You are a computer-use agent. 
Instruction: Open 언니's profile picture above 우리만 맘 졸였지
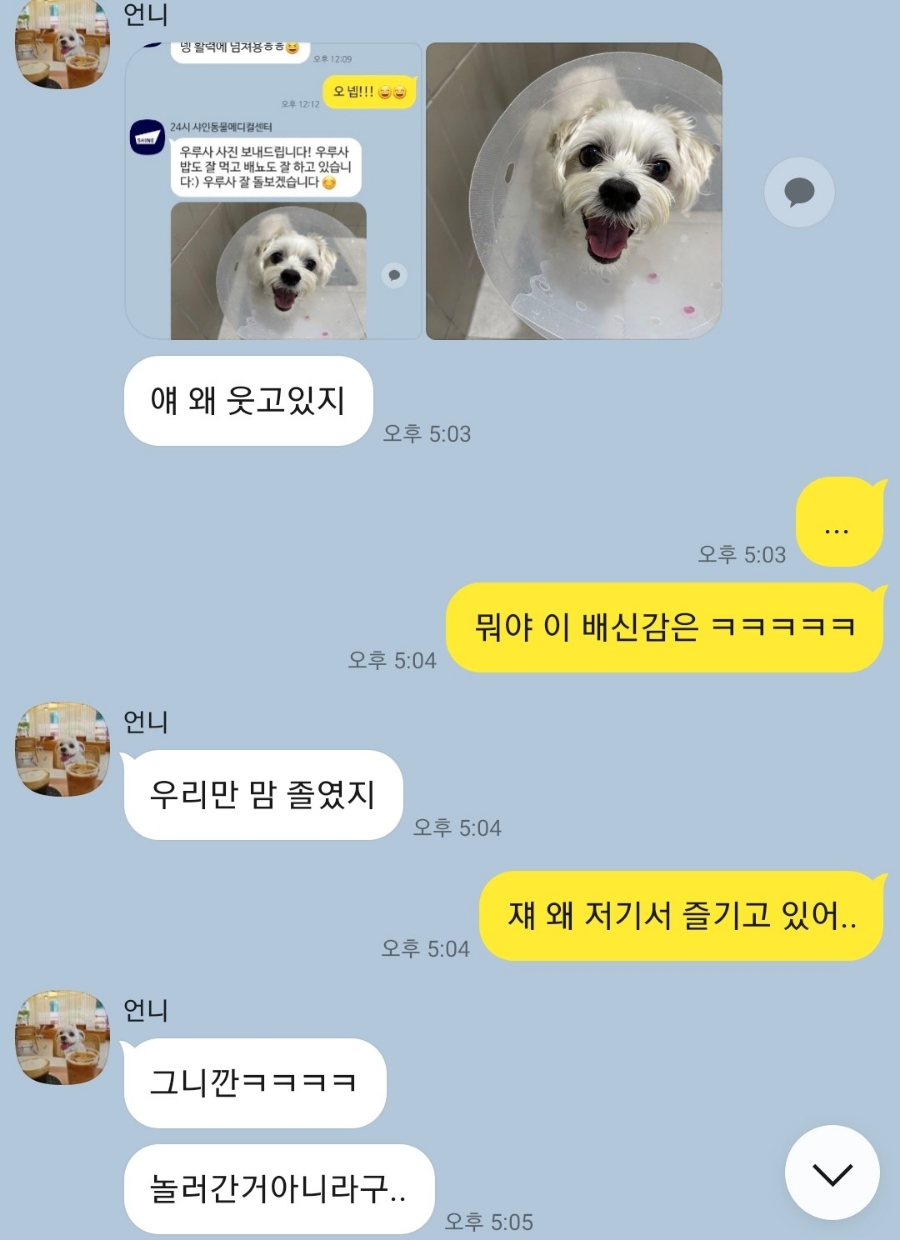click(x=62, y=749)
